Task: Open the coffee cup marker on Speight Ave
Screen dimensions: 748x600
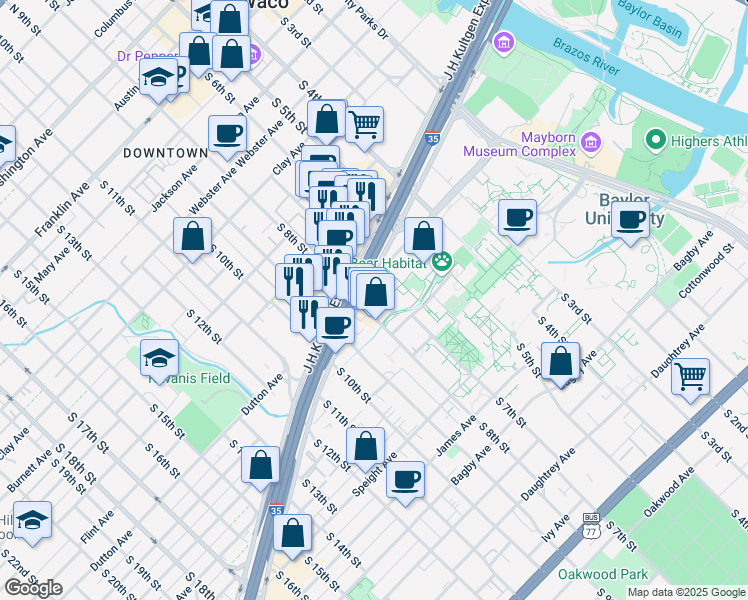Action: 405,480
